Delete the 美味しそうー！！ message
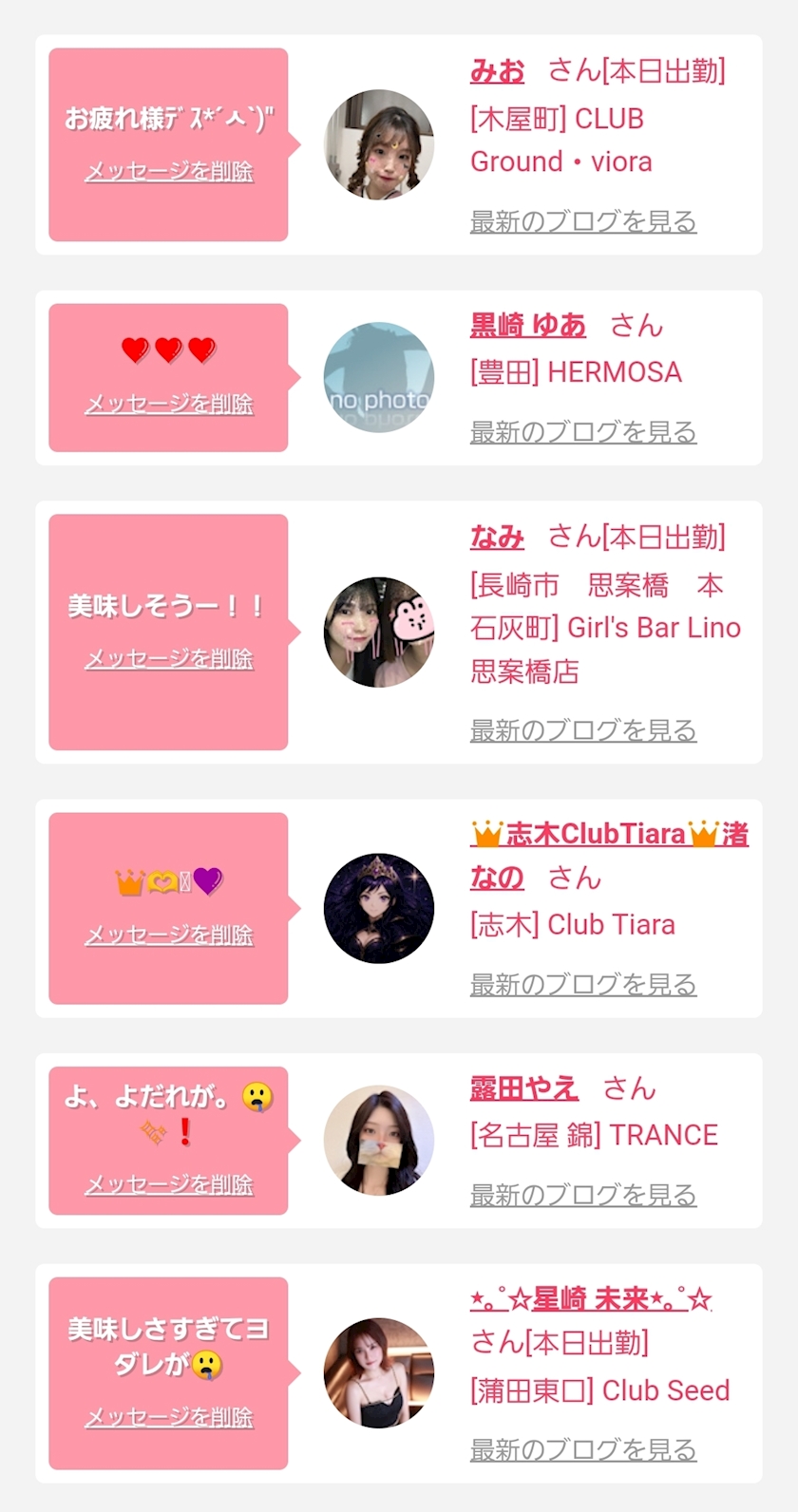The height and width of the screenshot is (1512, 798). [169, 658]
